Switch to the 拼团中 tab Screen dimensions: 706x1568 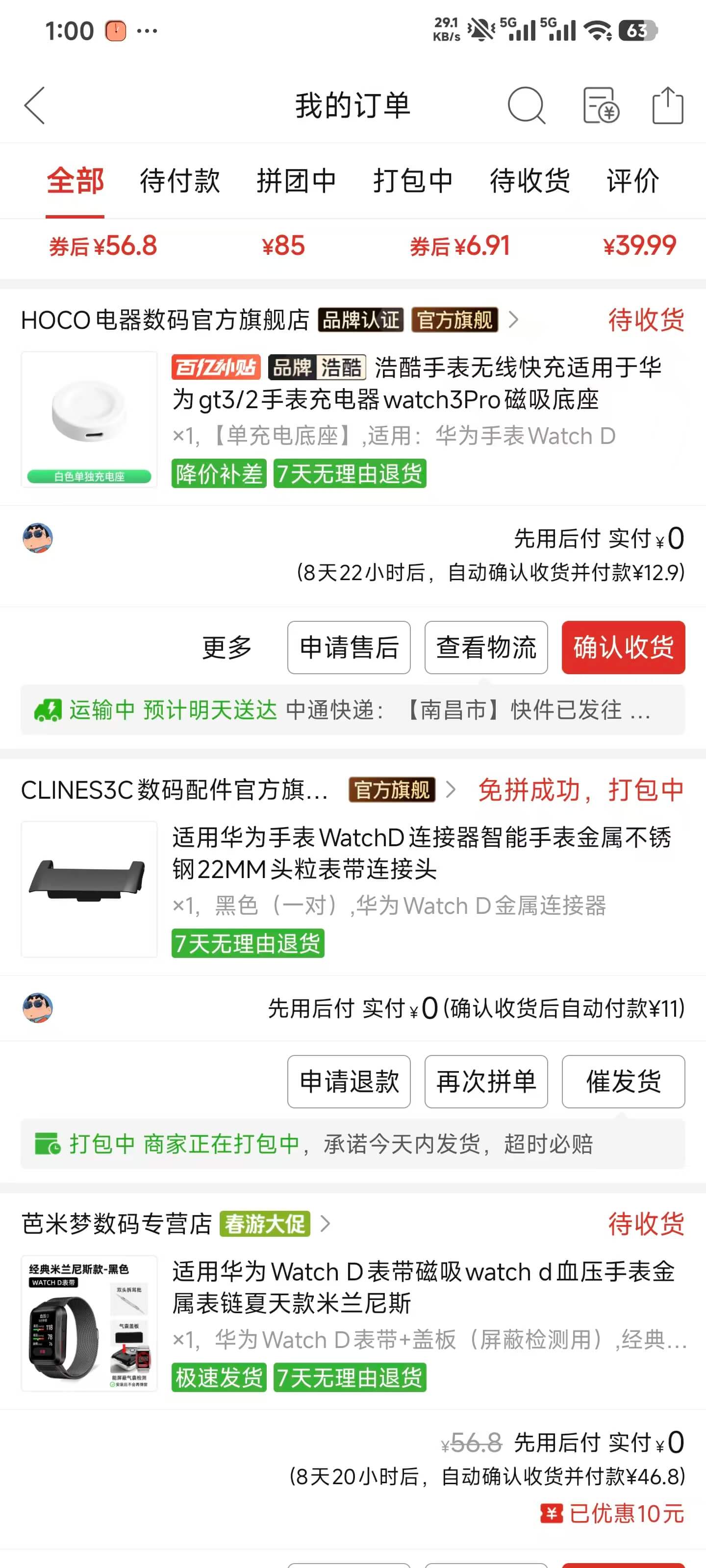(x=296, y=181)
